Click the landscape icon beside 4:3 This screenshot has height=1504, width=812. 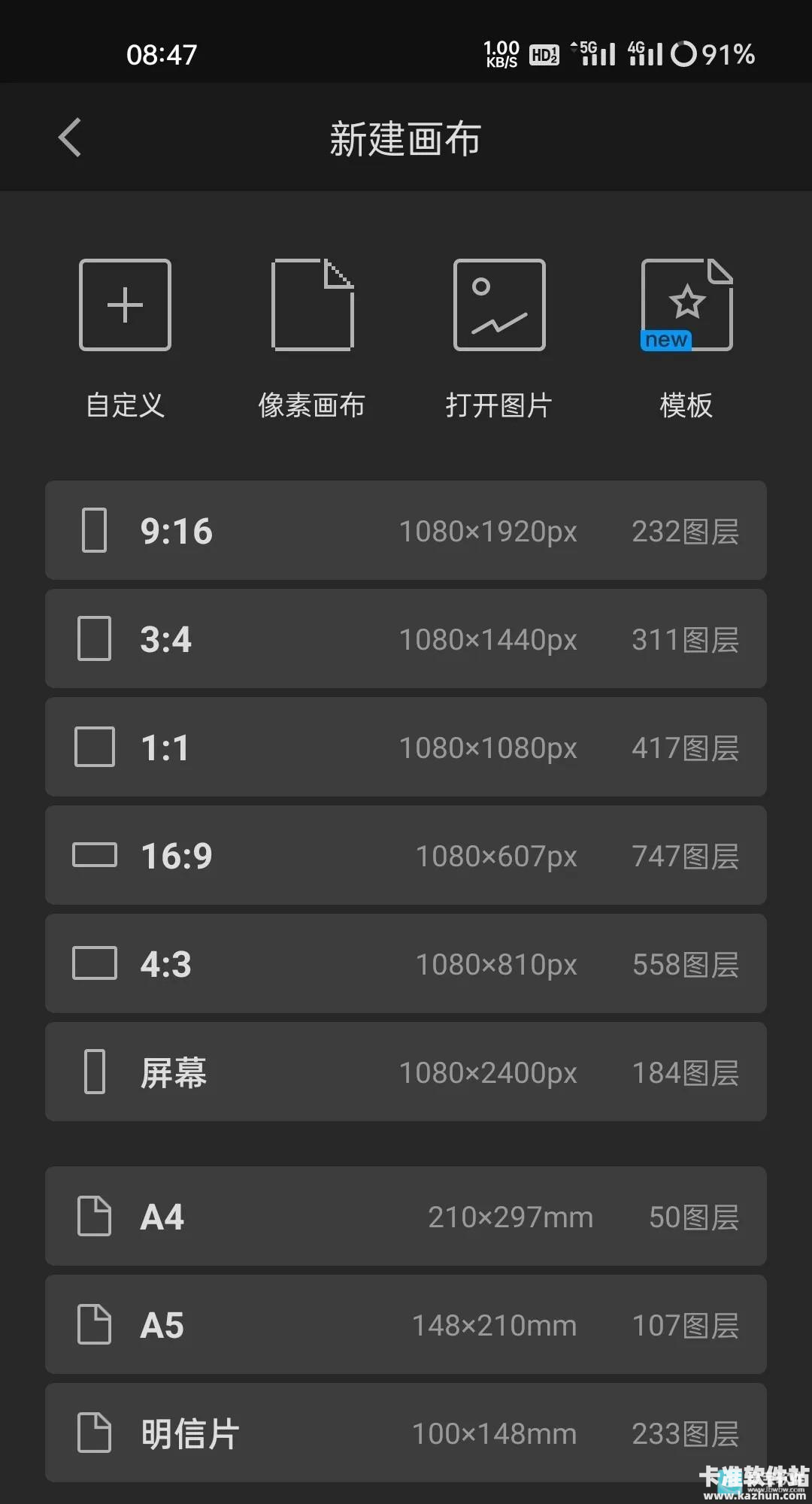pyautogui.click(x=93, y=963)
